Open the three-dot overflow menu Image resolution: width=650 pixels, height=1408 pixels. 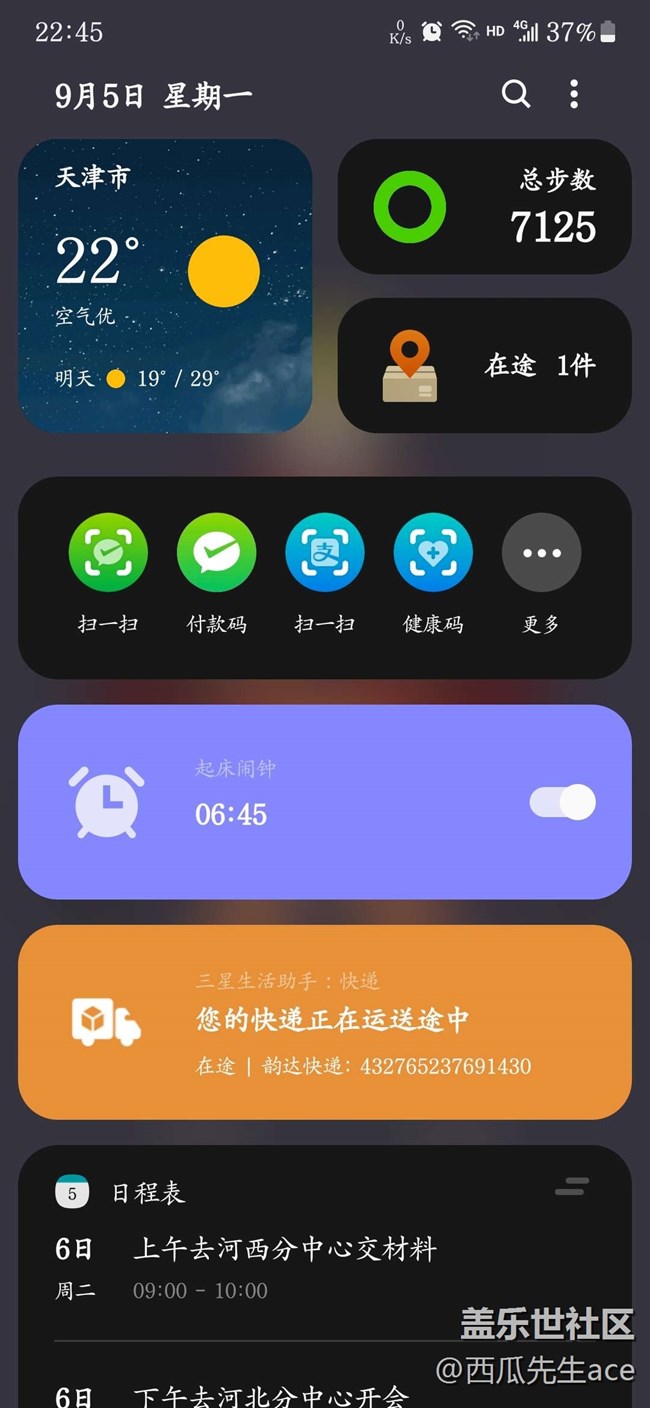[574, 94]
